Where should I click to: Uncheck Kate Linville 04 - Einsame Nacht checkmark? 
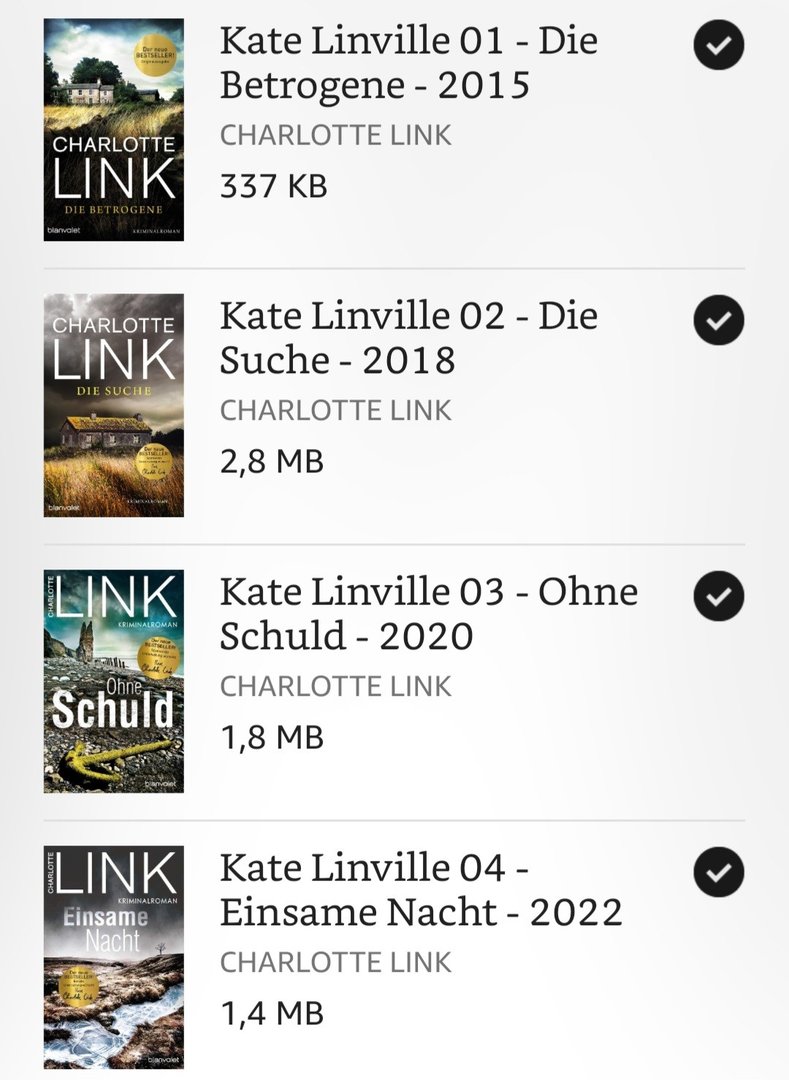(x=718, y=872)
